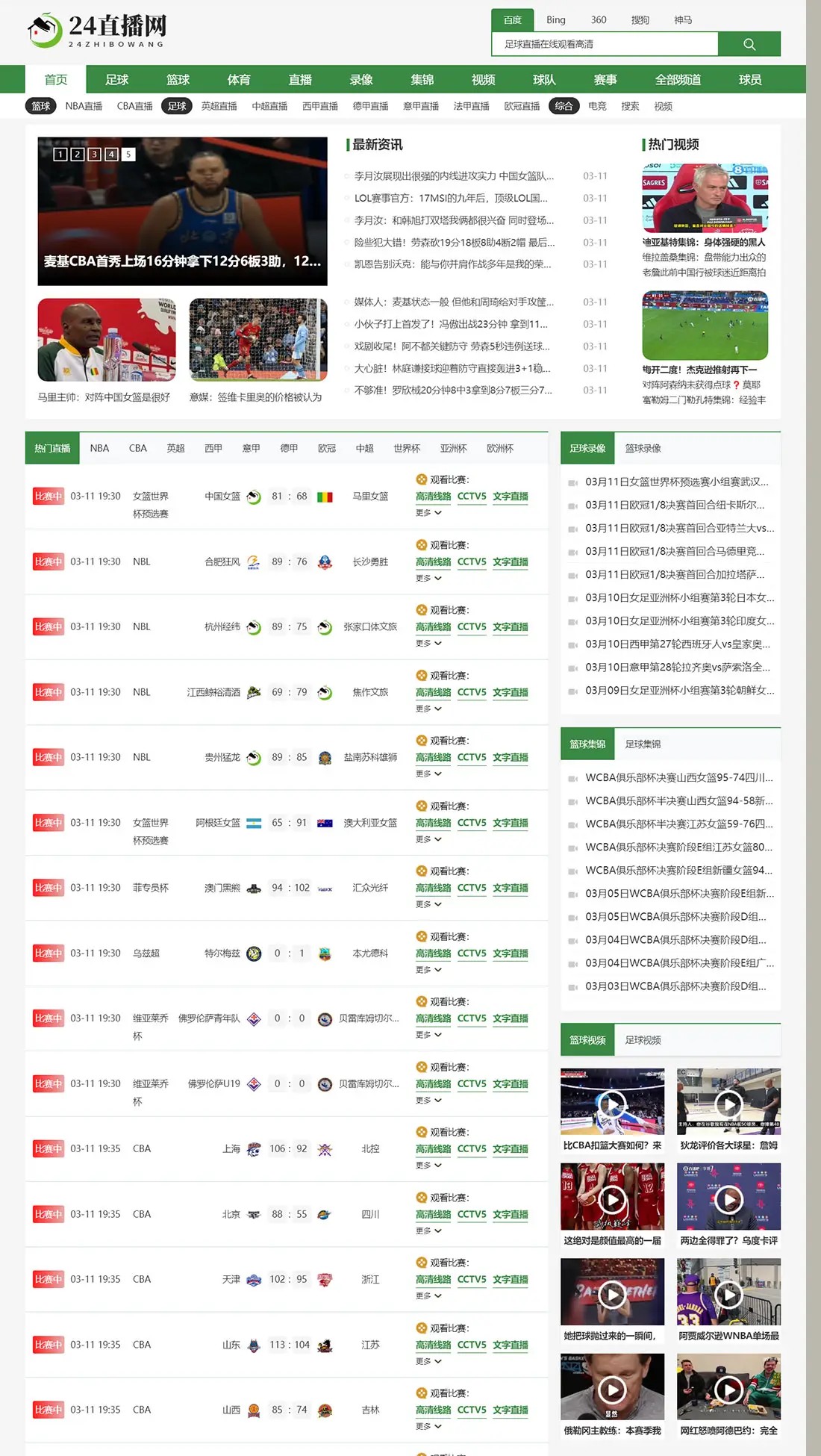Switch live list to 世界杯 tab
821x1456 pixels.
click(407, 449)
